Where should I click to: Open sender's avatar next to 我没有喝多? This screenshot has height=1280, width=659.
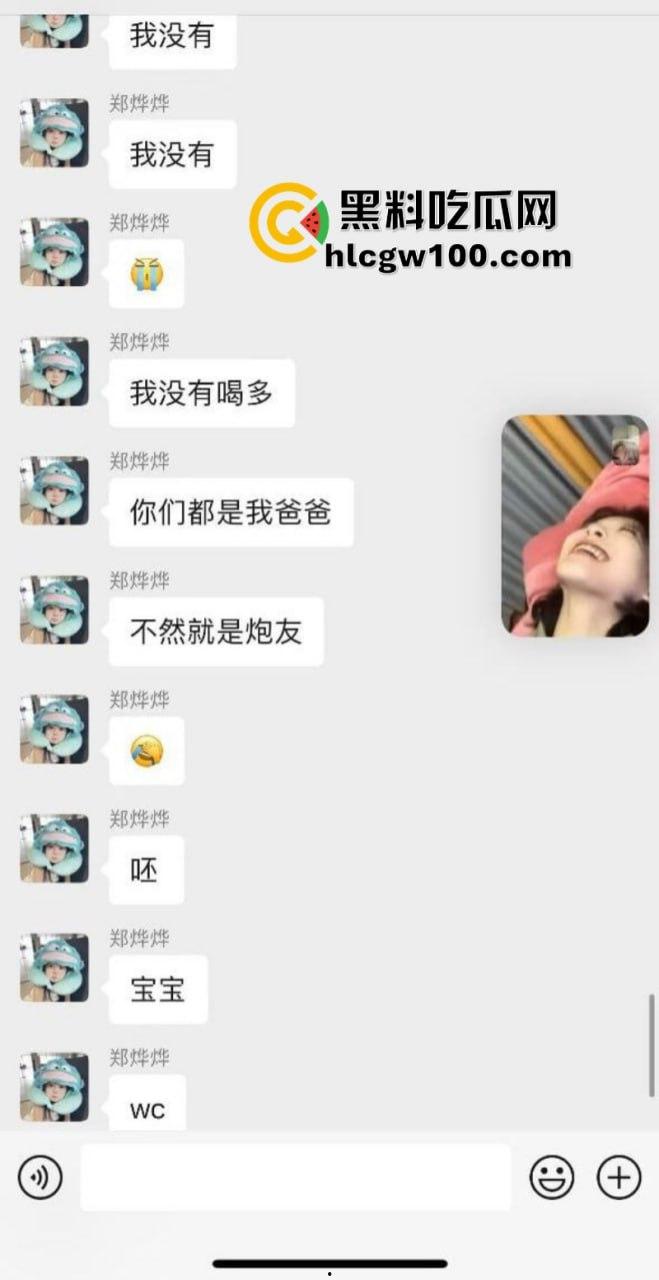click(x=55, y=371)
